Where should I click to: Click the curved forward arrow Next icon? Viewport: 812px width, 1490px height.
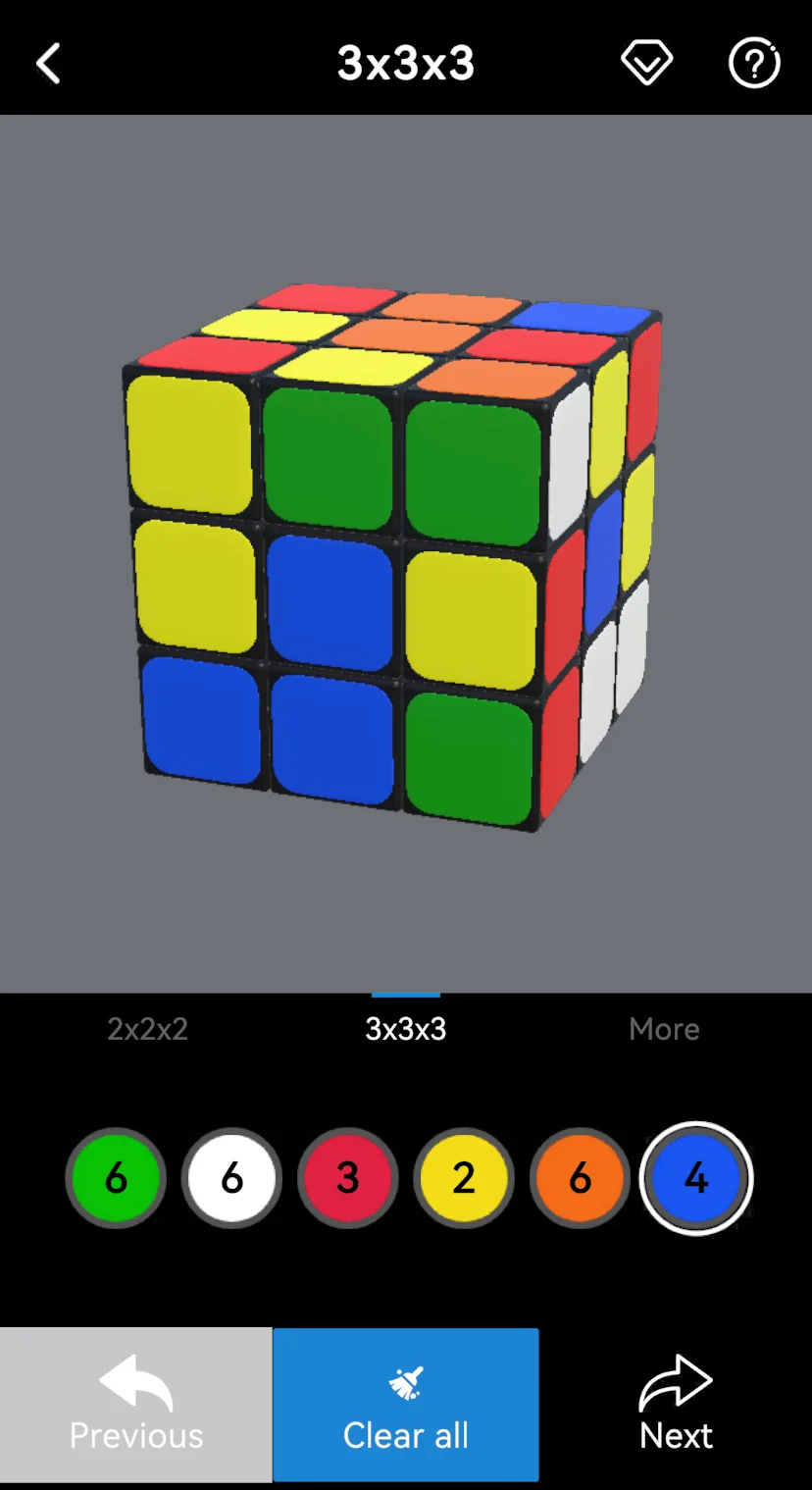(675, 1381)
